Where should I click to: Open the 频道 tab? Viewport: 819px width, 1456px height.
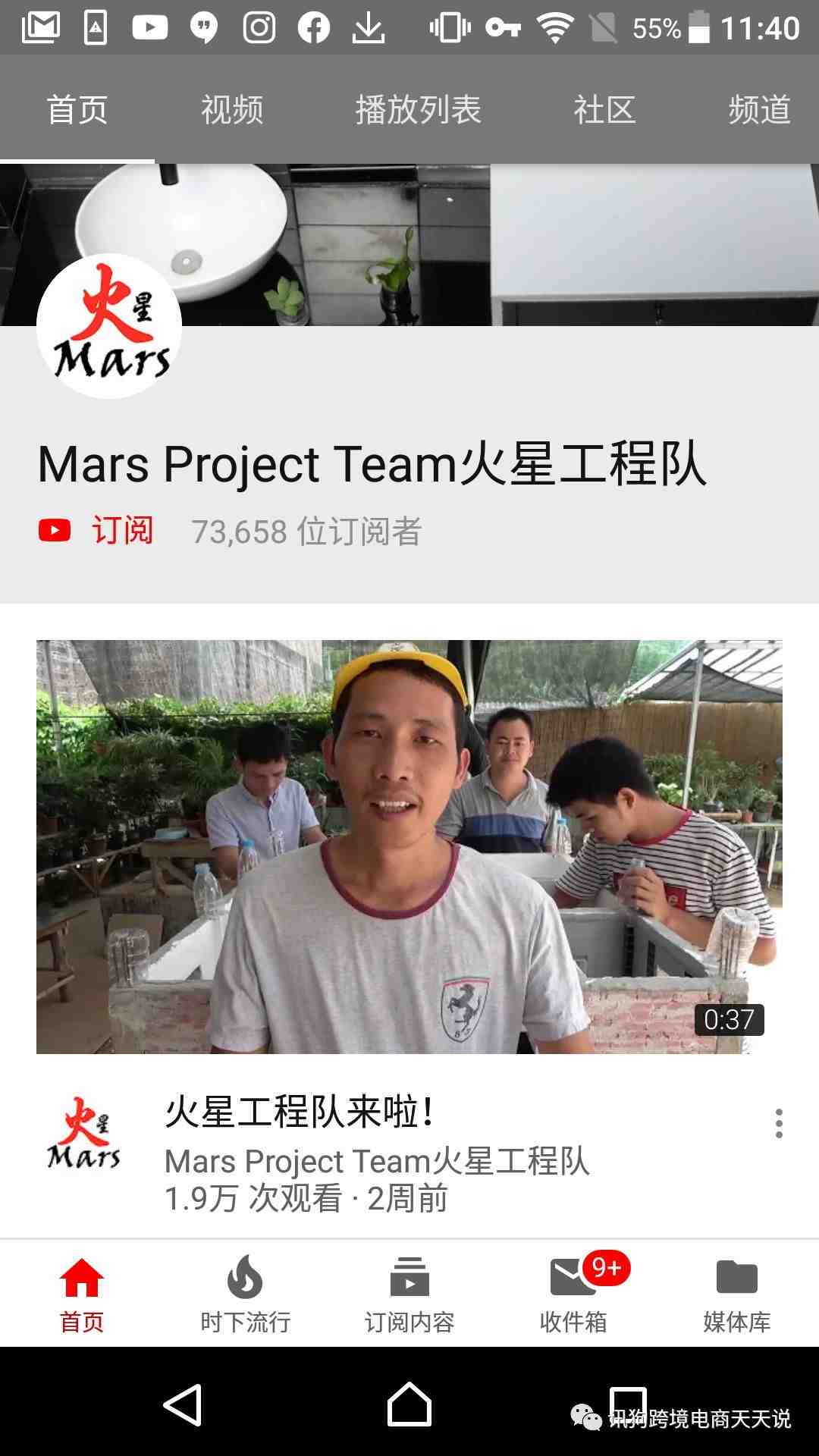pyautogui.click(x=759, y=110)
